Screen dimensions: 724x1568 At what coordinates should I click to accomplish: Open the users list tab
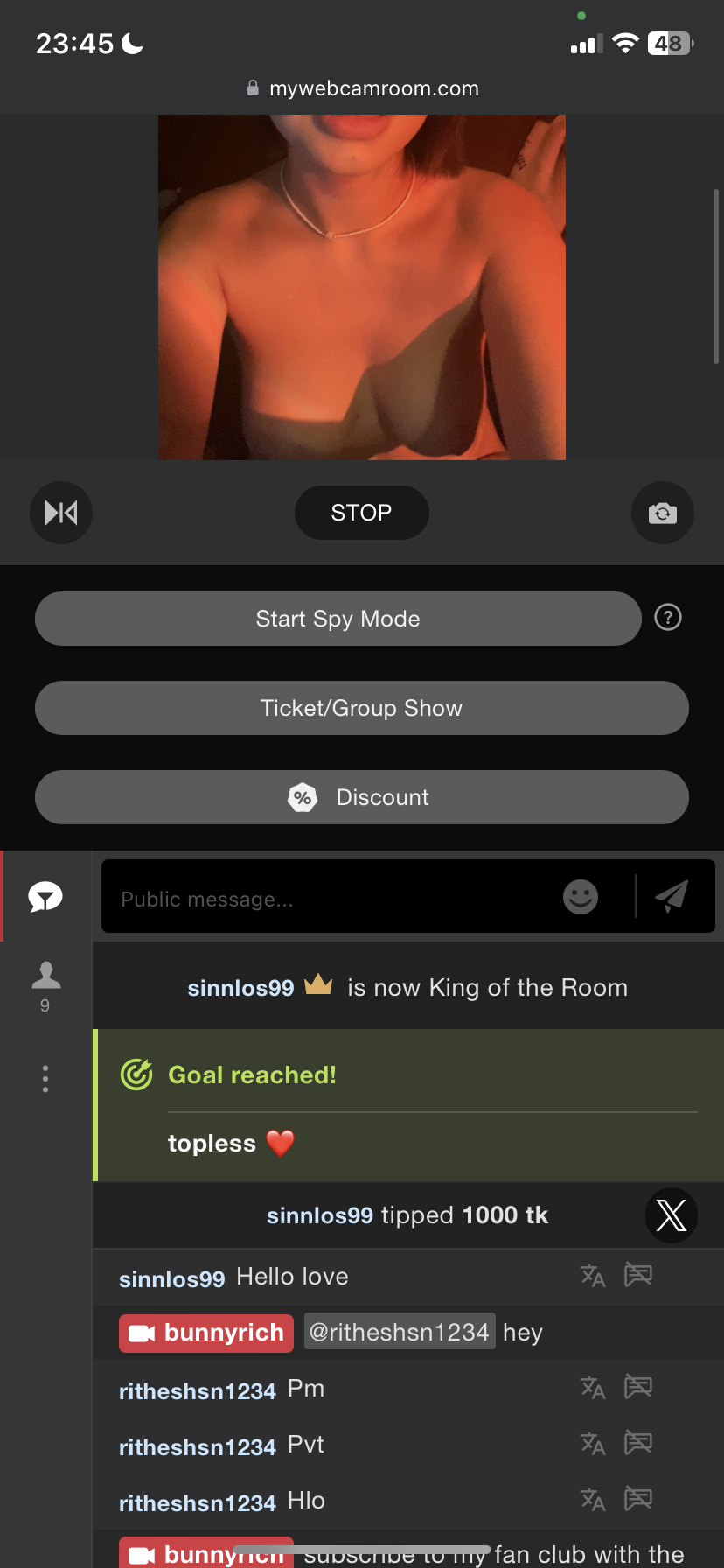[x=45, y=984]
